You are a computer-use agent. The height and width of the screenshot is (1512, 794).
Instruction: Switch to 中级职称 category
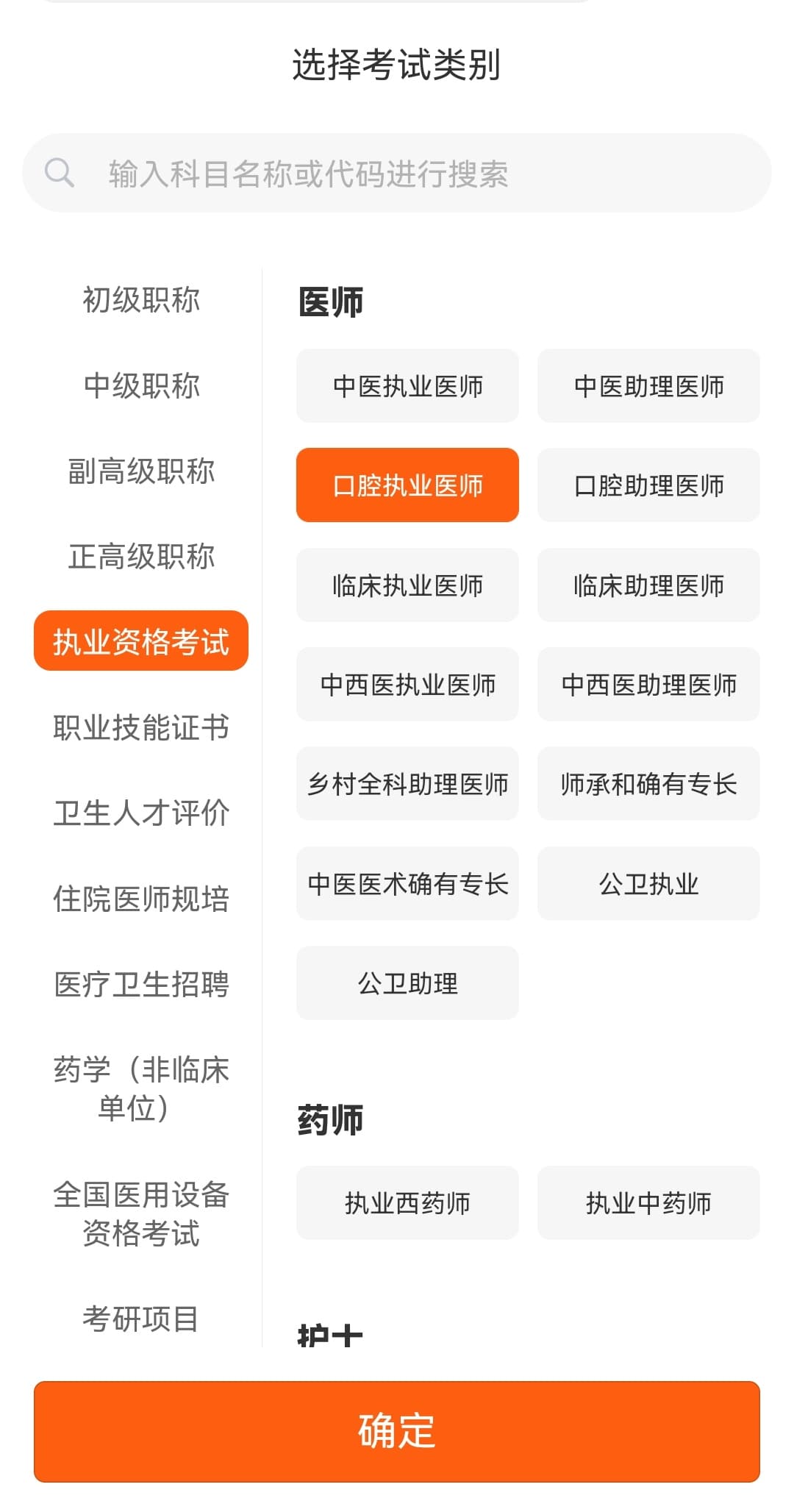[141, 385]
